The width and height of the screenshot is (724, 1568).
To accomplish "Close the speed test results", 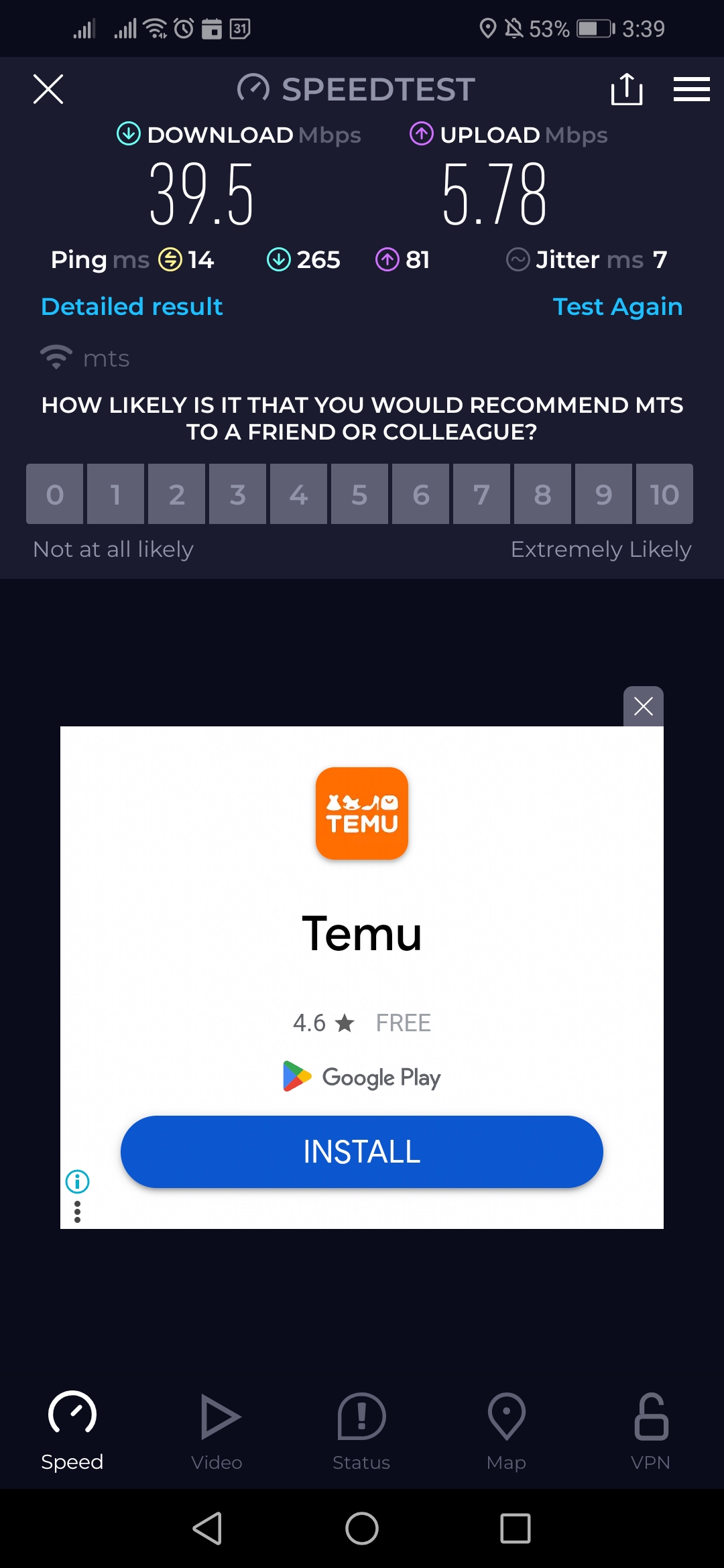I will coord(48,89).
